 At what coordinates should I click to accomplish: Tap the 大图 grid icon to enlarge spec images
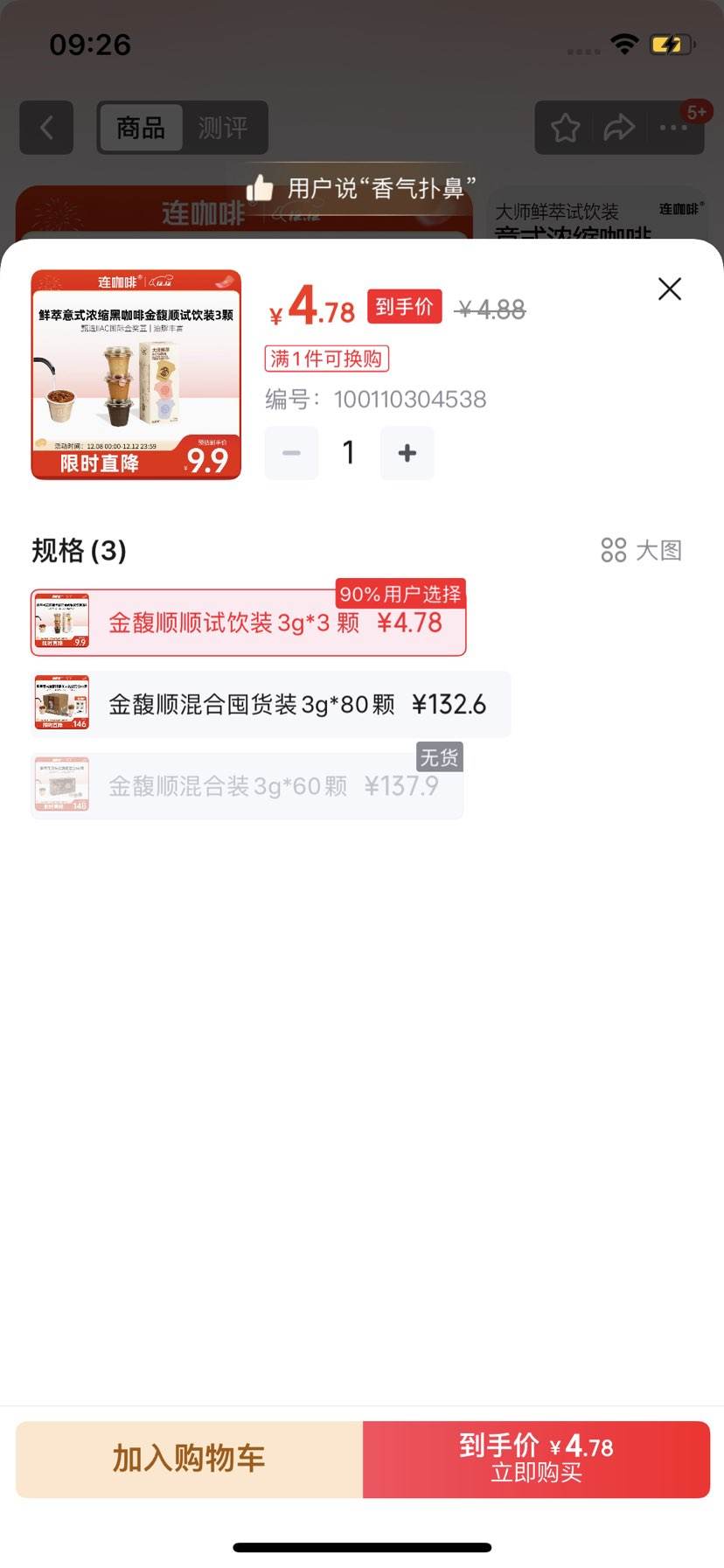pos(614,550)
